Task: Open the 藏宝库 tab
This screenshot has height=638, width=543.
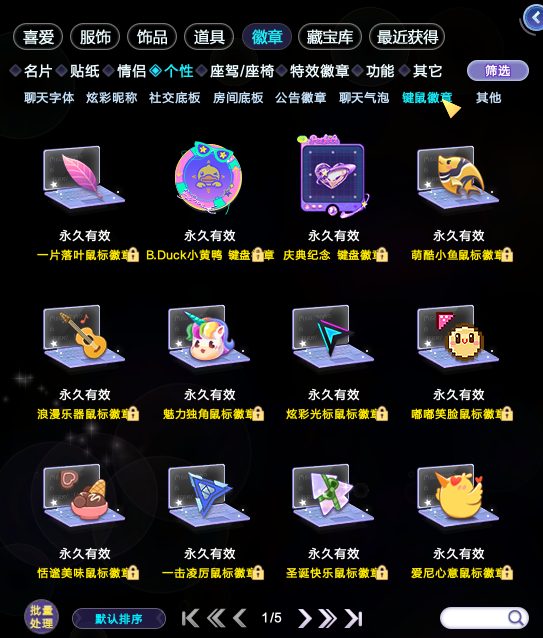Action: [329, 37]
